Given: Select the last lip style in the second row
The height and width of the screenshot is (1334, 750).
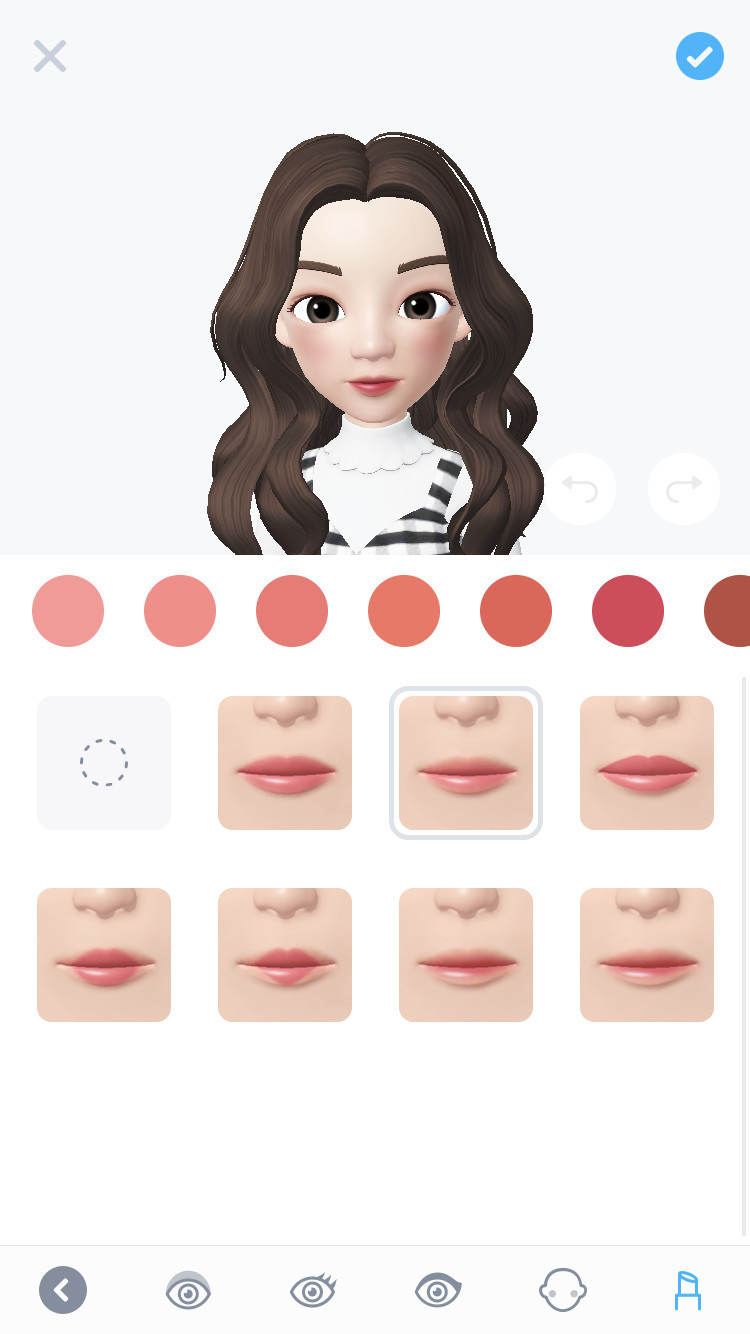Looking at the screenshot, I should pyautogui.click(x=647, y=955).
